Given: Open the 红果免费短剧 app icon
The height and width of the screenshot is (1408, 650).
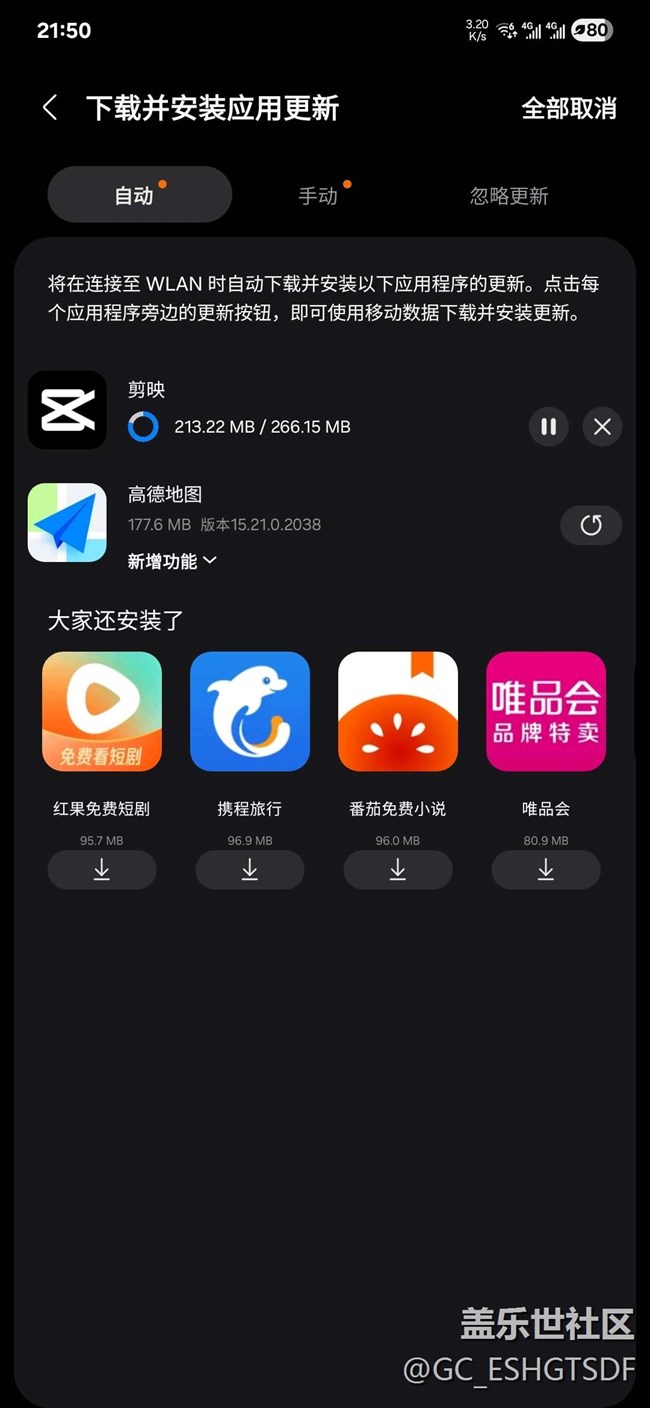Looking at the screenshot, I should tap(102, 712).
